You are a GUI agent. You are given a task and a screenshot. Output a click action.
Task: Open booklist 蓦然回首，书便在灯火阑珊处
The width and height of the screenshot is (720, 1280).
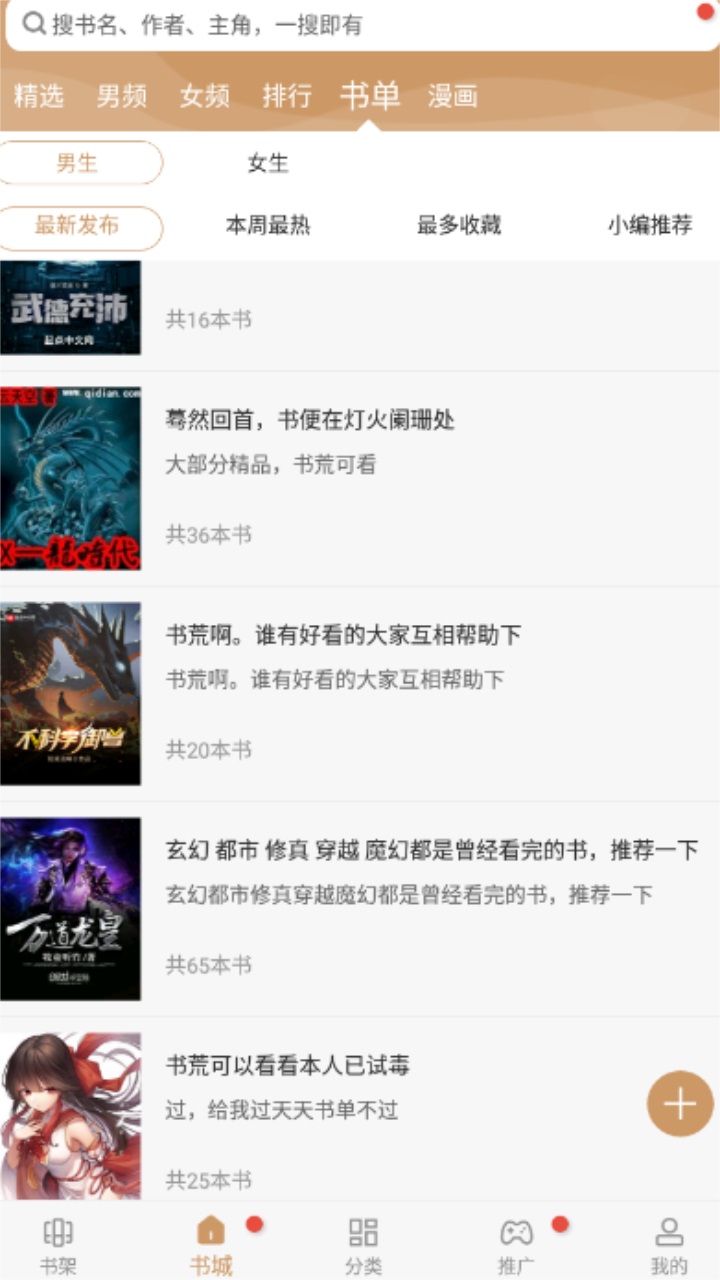pyautogui.click(x=310, y=420)
